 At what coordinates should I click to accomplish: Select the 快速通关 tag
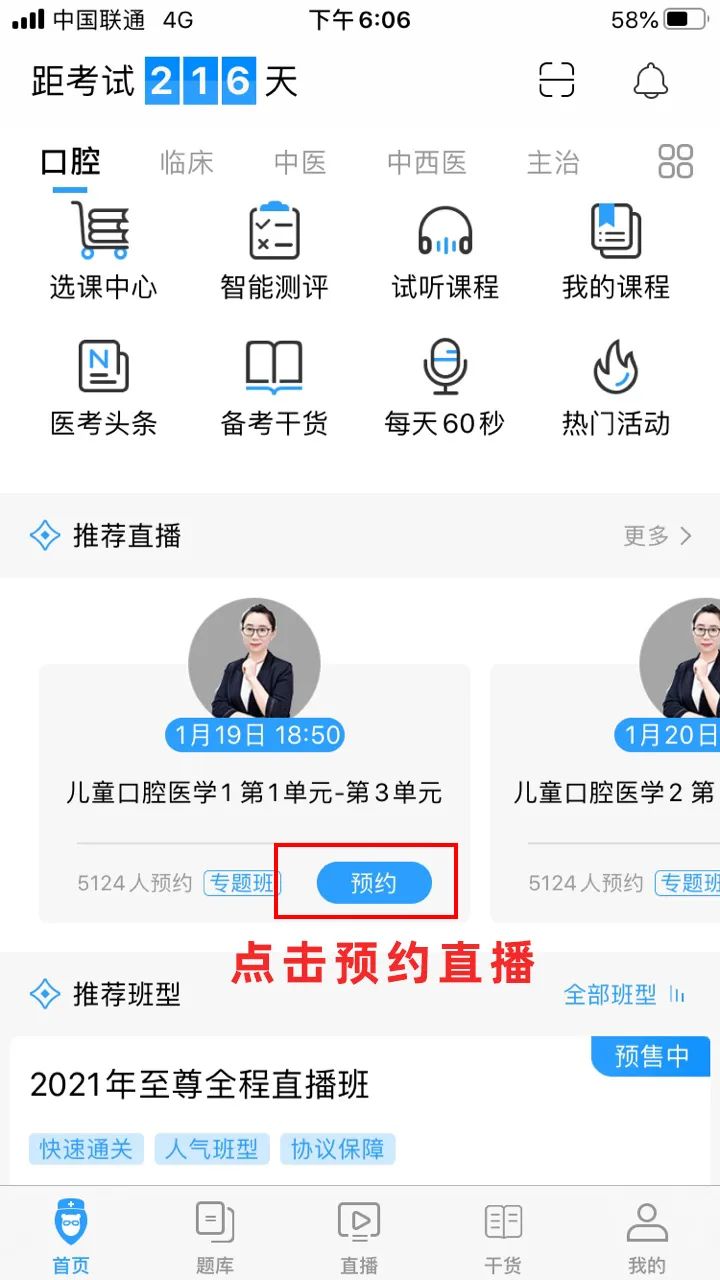coord(85,1149)
